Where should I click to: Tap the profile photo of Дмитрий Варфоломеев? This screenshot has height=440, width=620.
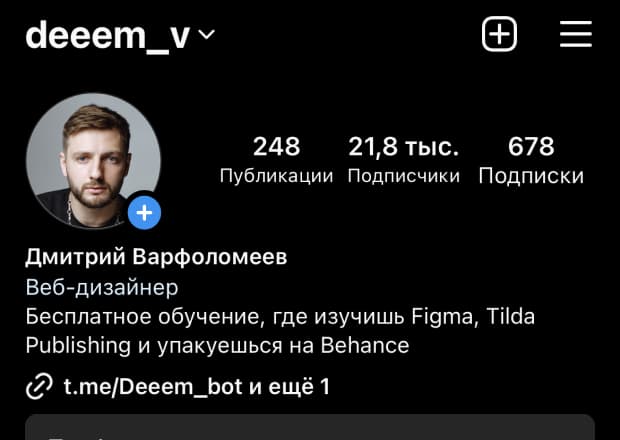(x=93, y=161)
